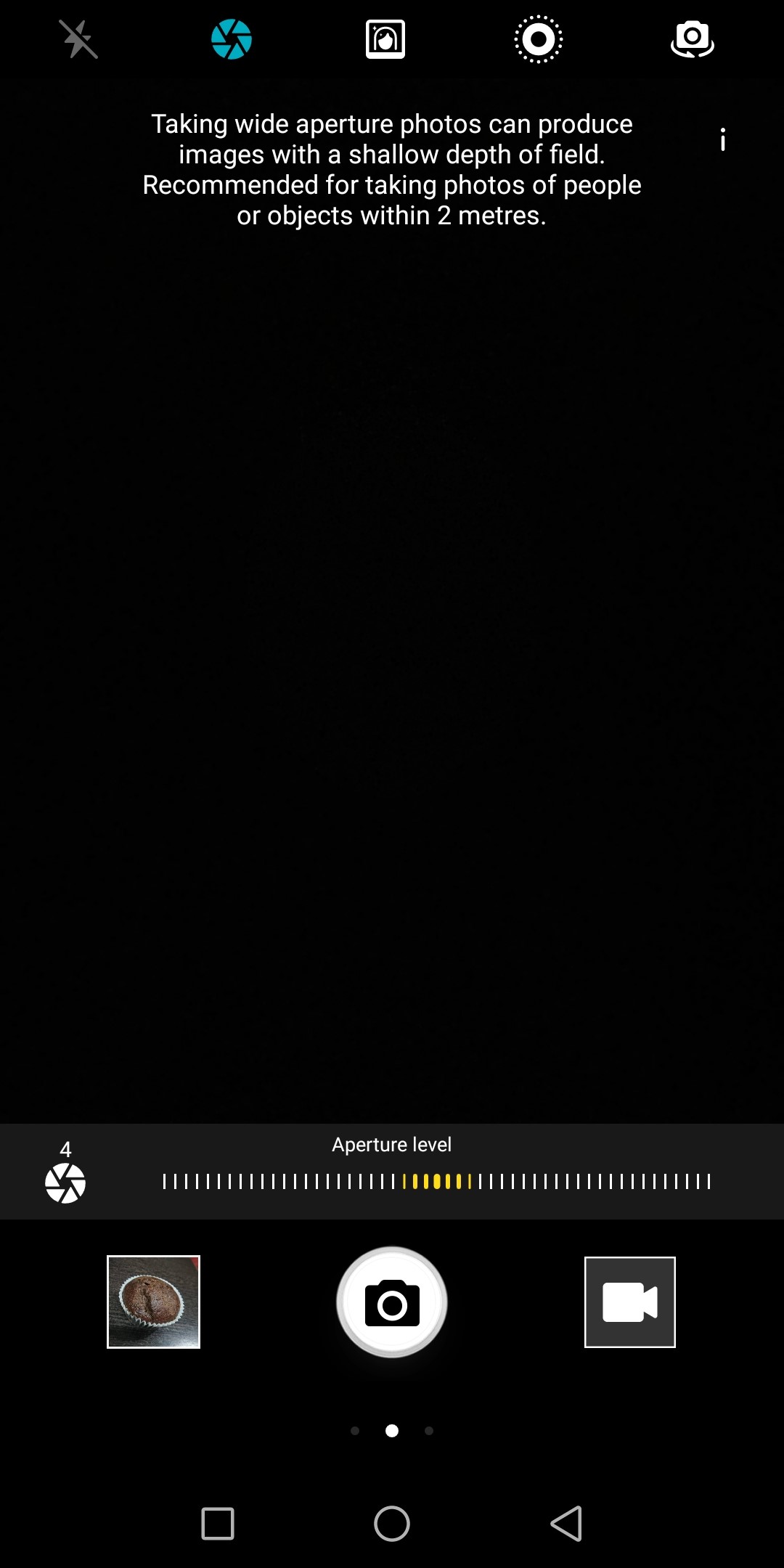Screen dimensions: 784x1568
Task: Switch to video recording mode
Action: (629, 1302)
